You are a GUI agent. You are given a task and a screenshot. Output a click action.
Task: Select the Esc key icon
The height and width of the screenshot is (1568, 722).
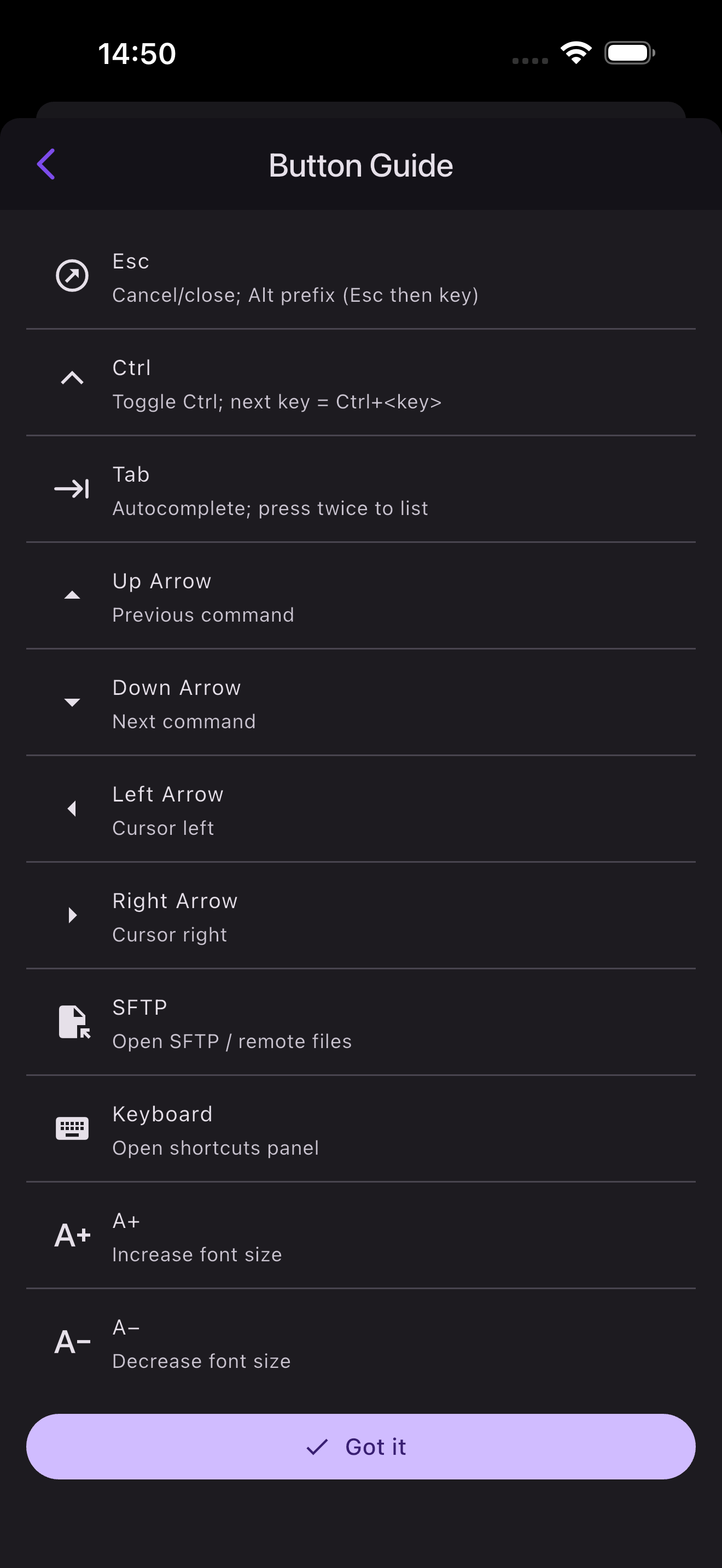[71, 276]
